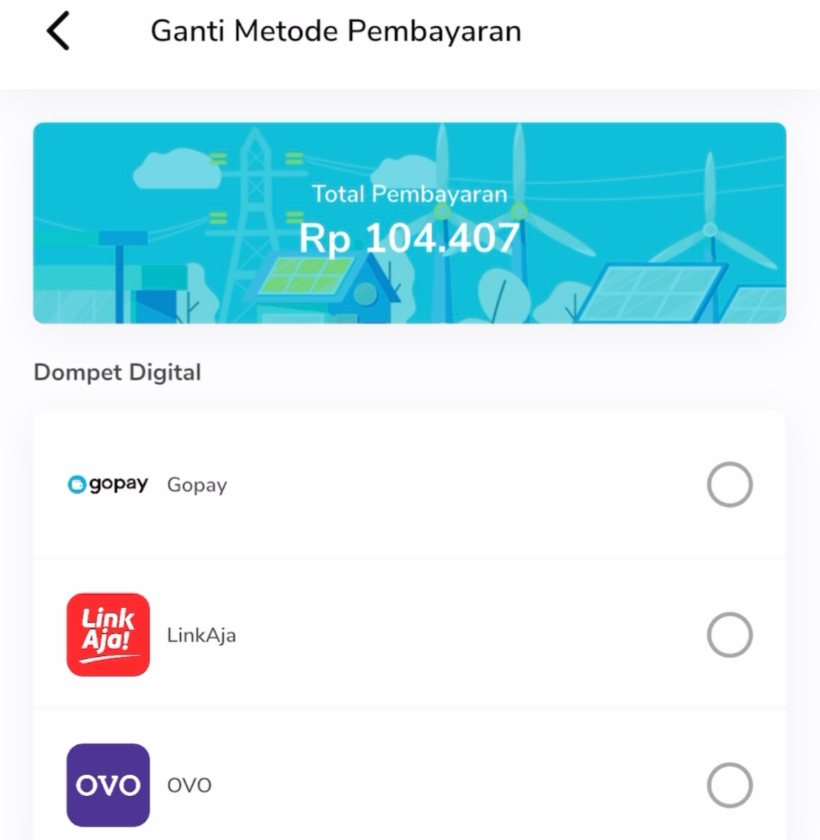Screen dimensions: 820x840
Task: Go back from Ganti Metode Pembayaran
Action: pyautogui.click(x=58, y=32)
